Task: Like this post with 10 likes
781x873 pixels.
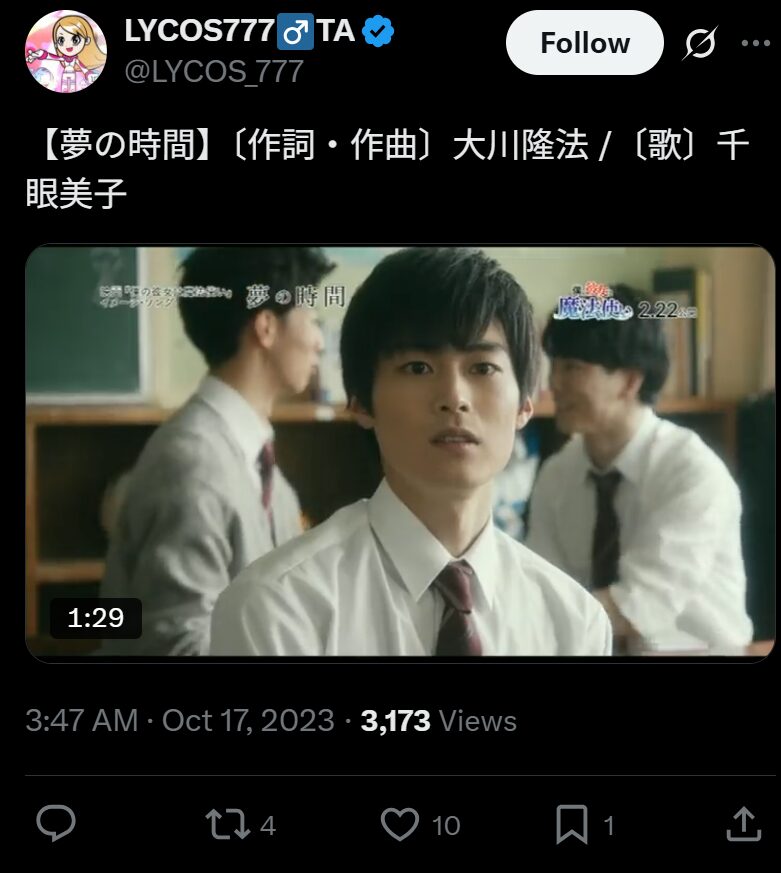Action: pos(401,824)
